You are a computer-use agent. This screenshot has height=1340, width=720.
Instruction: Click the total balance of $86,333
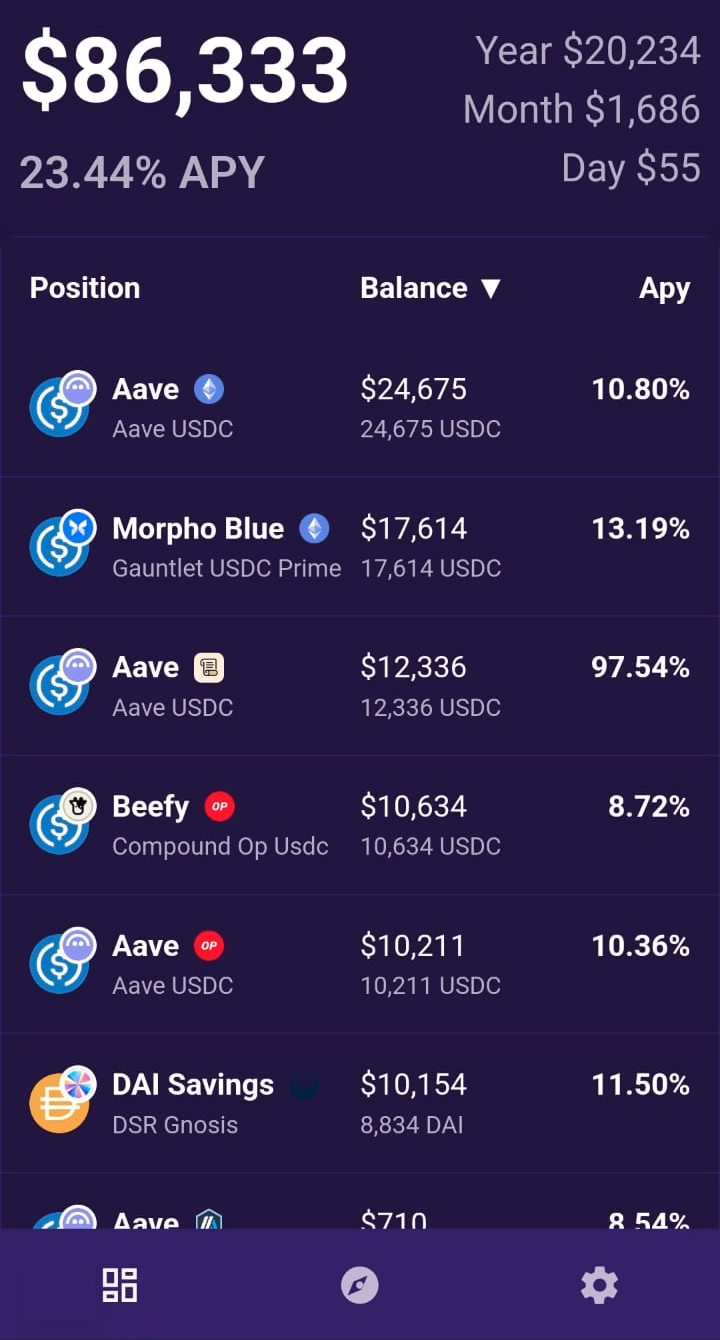(x=185, y=67)
